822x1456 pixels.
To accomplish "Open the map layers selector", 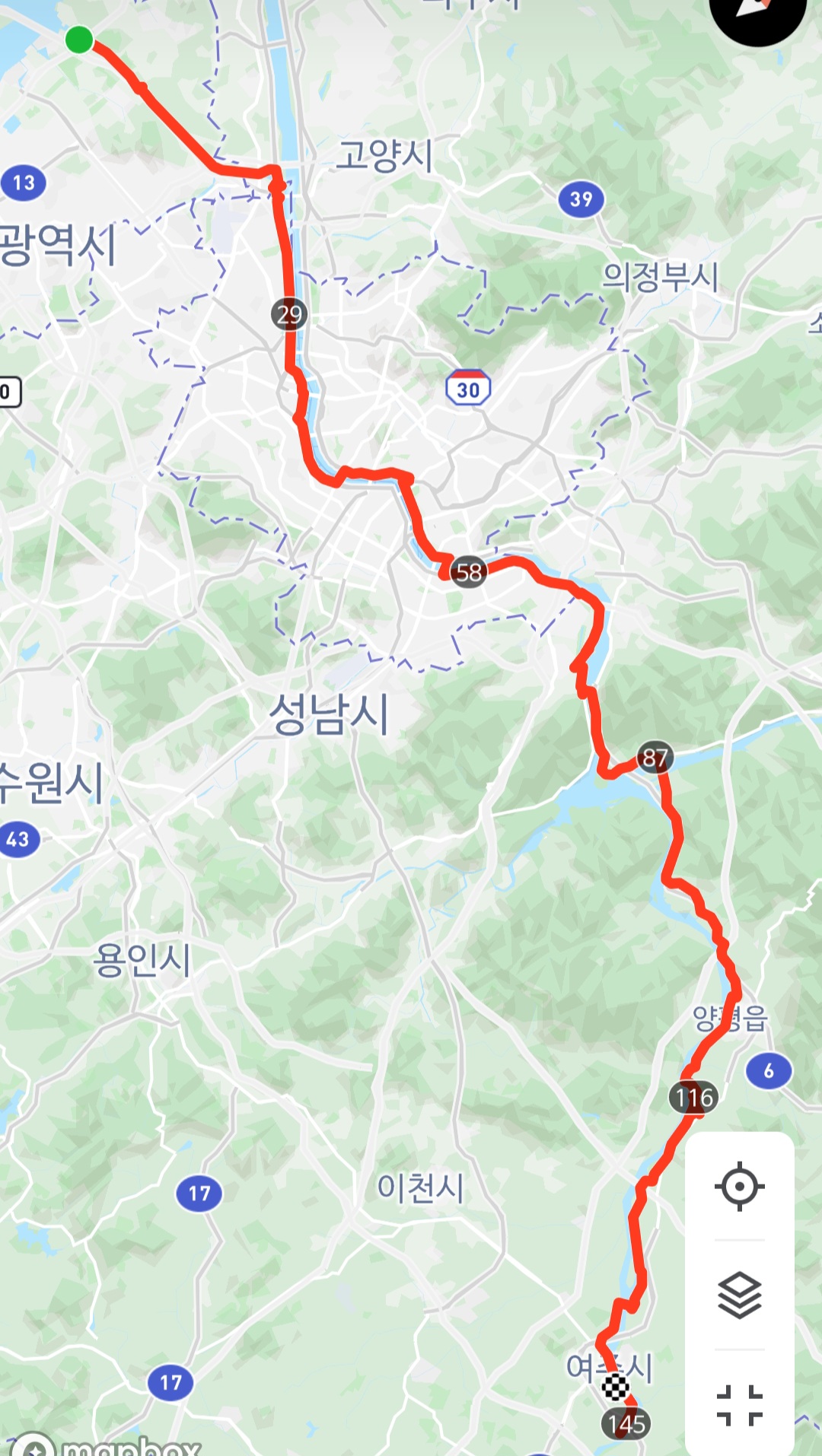I will (739, 1295).
